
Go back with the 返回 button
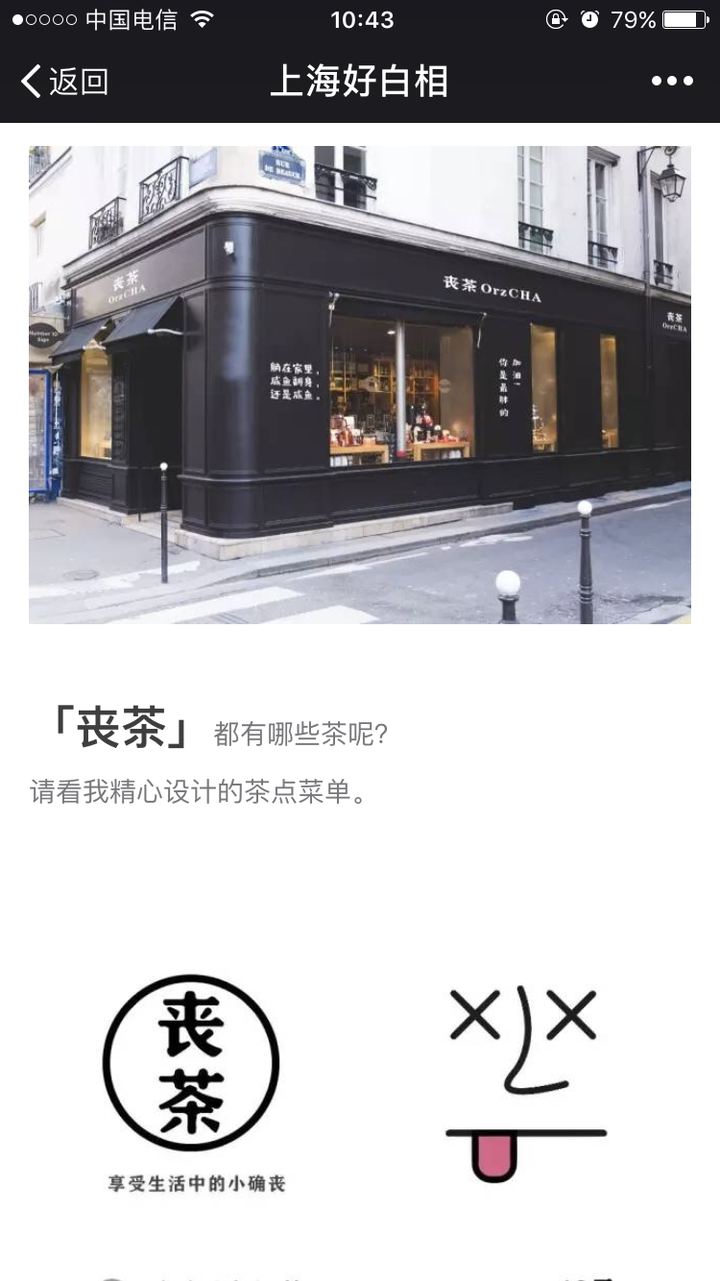pyautogui.click(x=64, y=81)
